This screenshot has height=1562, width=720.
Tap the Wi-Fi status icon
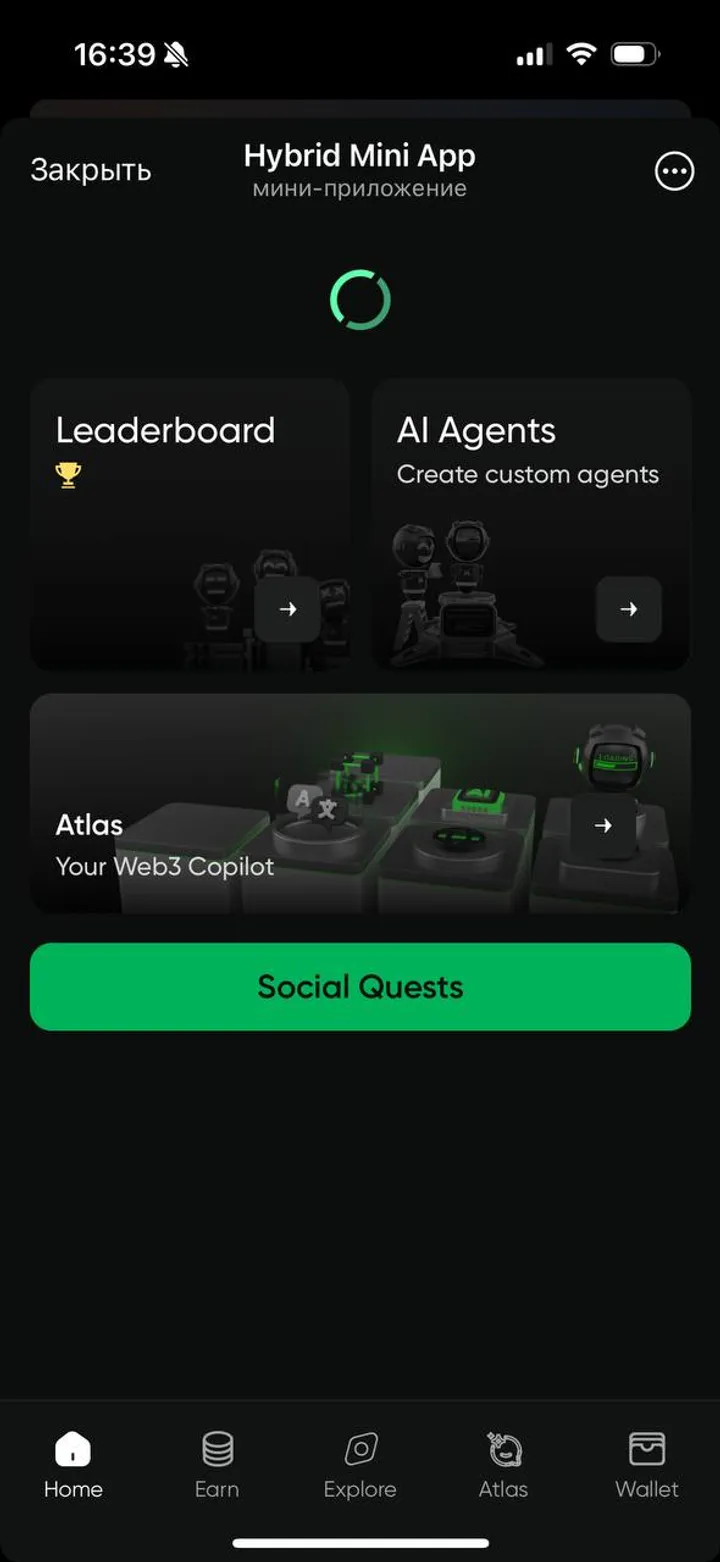click(x=580, y=55)
